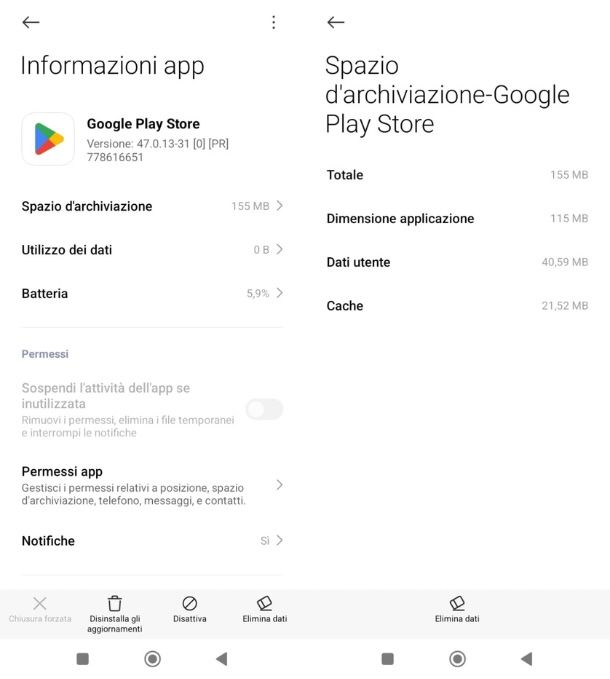Viewport: 610px width, 679px height.
Task: Tap Elimina dati beside Disattiva
Action: [264, 609]
